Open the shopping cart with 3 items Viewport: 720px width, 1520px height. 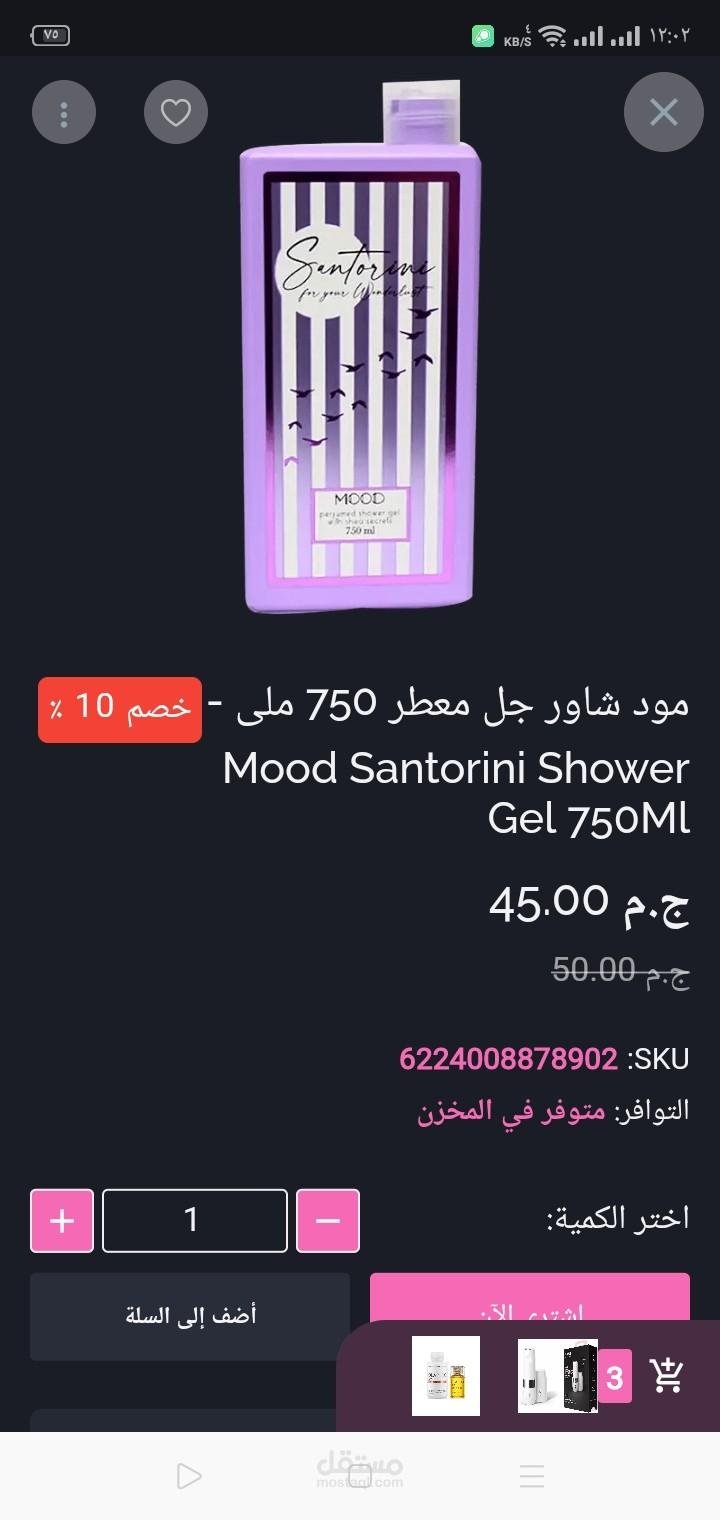[665, 1376]
